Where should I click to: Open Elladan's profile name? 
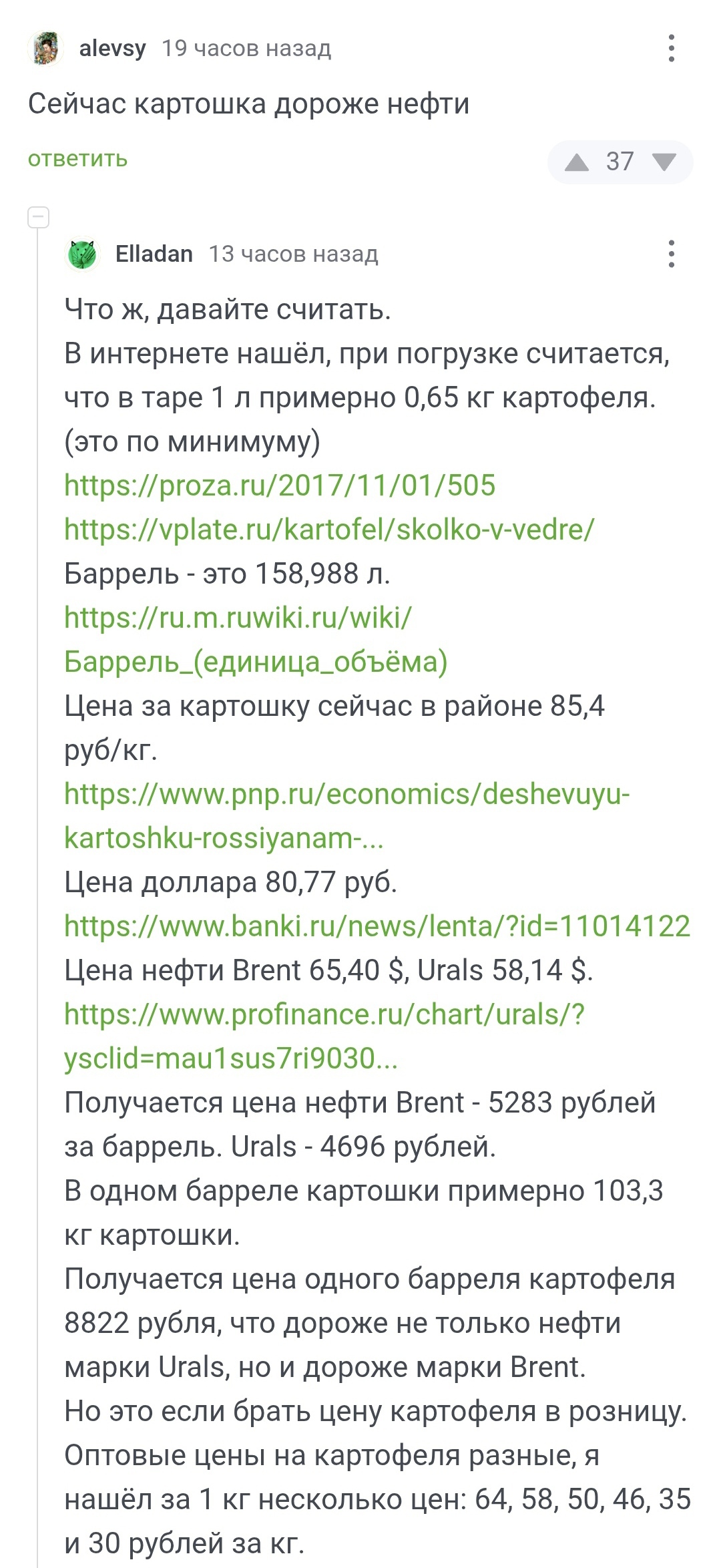coord(154,254)
